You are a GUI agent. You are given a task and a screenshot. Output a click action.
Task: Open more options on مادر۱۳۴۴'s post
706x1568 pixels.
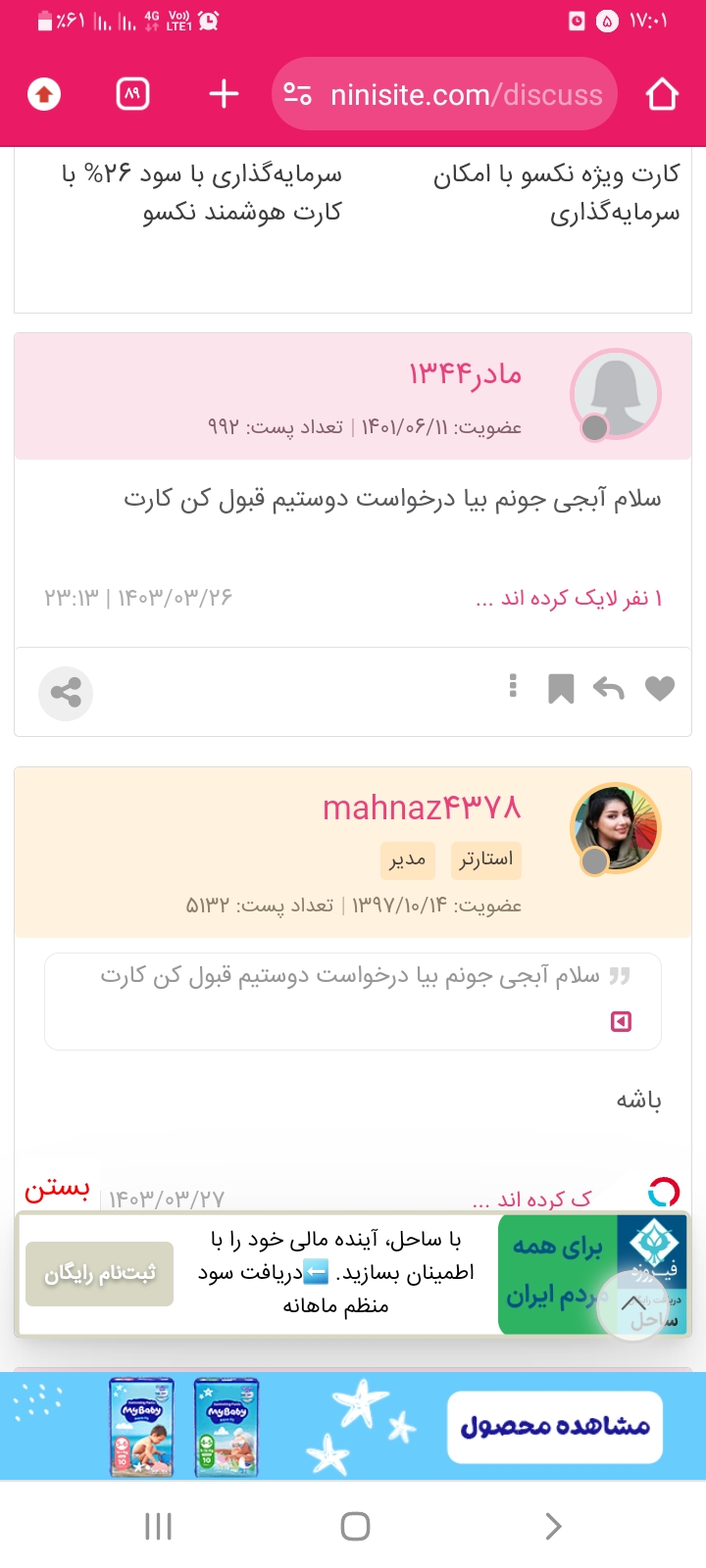513,686
